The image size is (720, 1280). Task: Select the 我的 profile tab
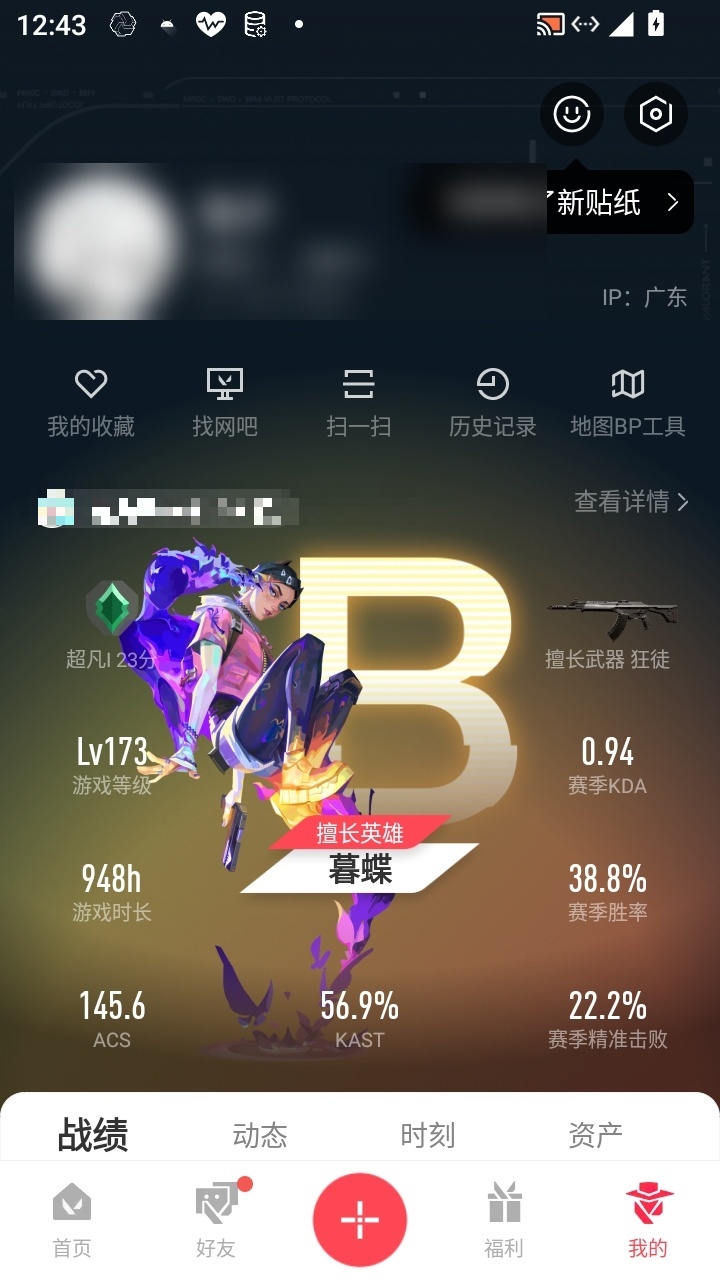point(648,1220)
